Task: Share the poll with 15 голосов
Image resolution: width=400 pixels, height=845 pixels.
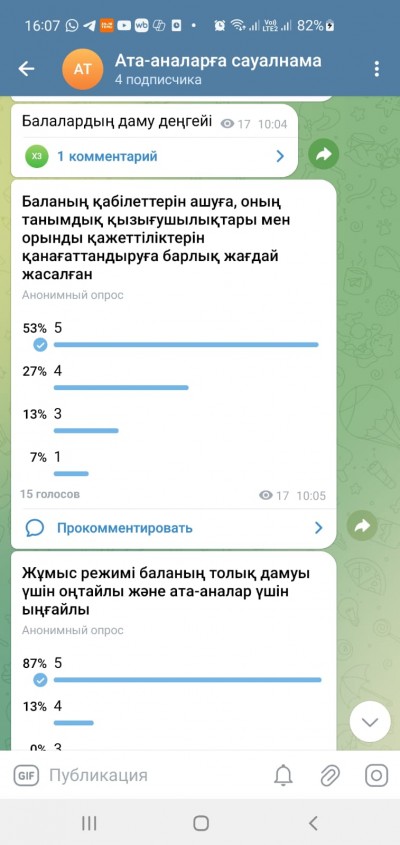Action: click(x=362, y=525)
